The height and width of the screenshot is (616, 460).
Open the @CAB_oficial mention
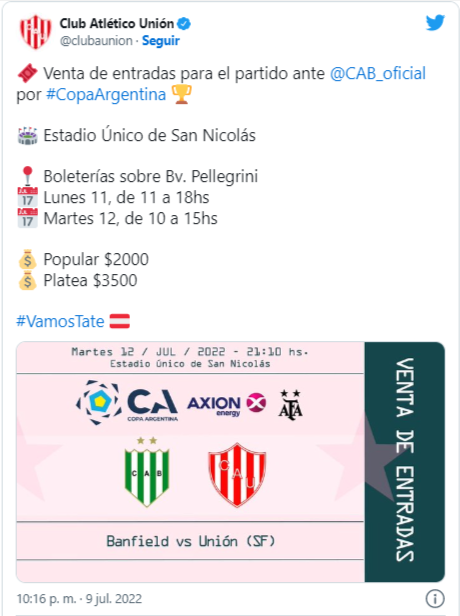(x=378, y=73)
